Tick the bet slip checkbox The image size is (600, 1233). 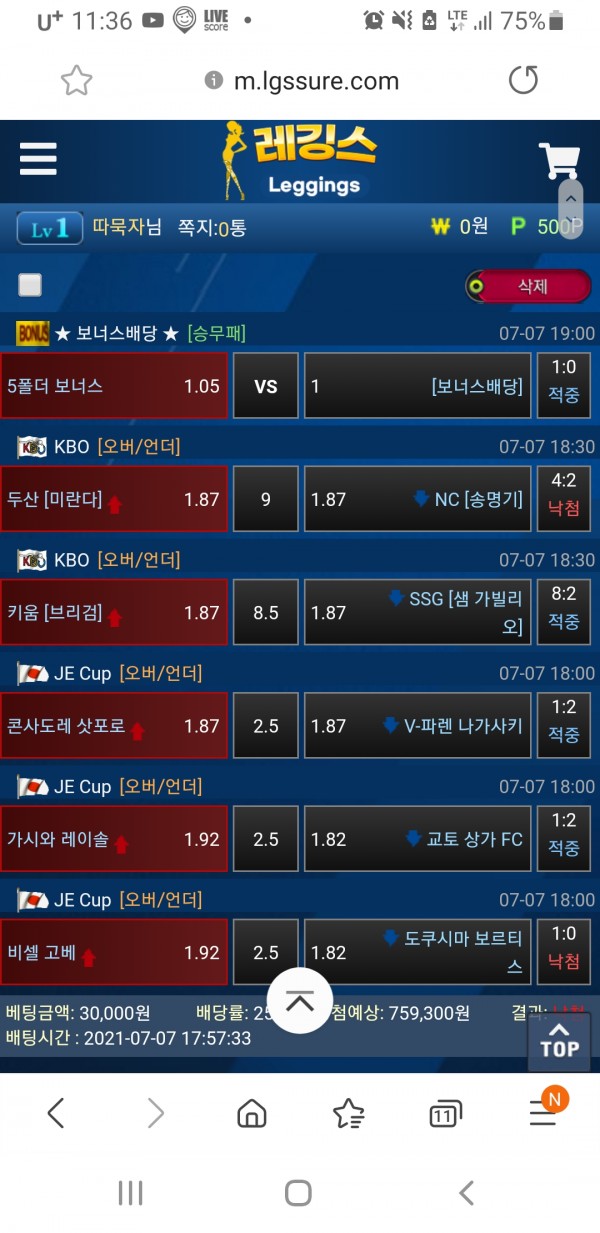[x=30, y=285]
